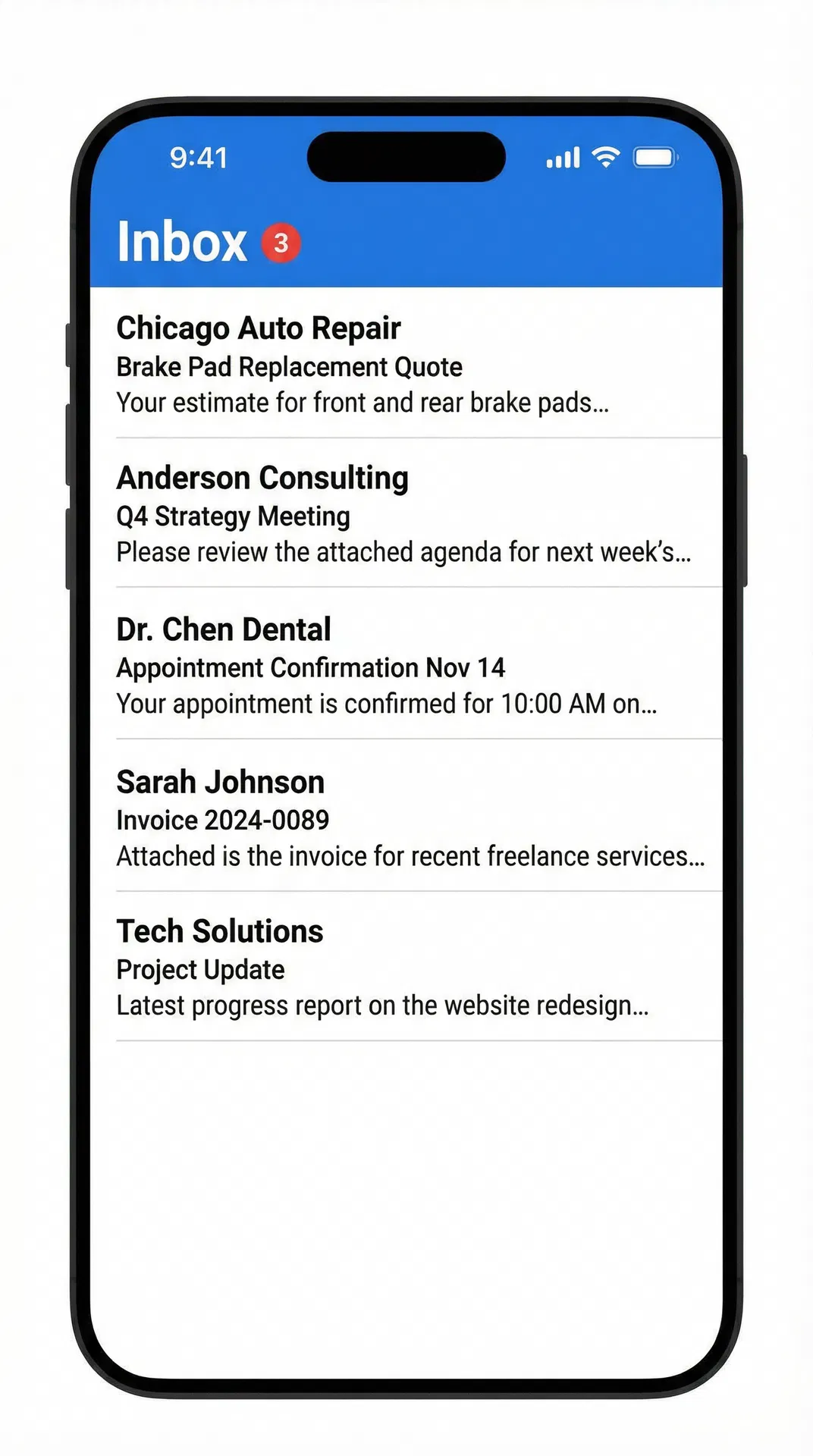
Task: Tap the website redesign preview text
Action: (x=382, y=1006)
